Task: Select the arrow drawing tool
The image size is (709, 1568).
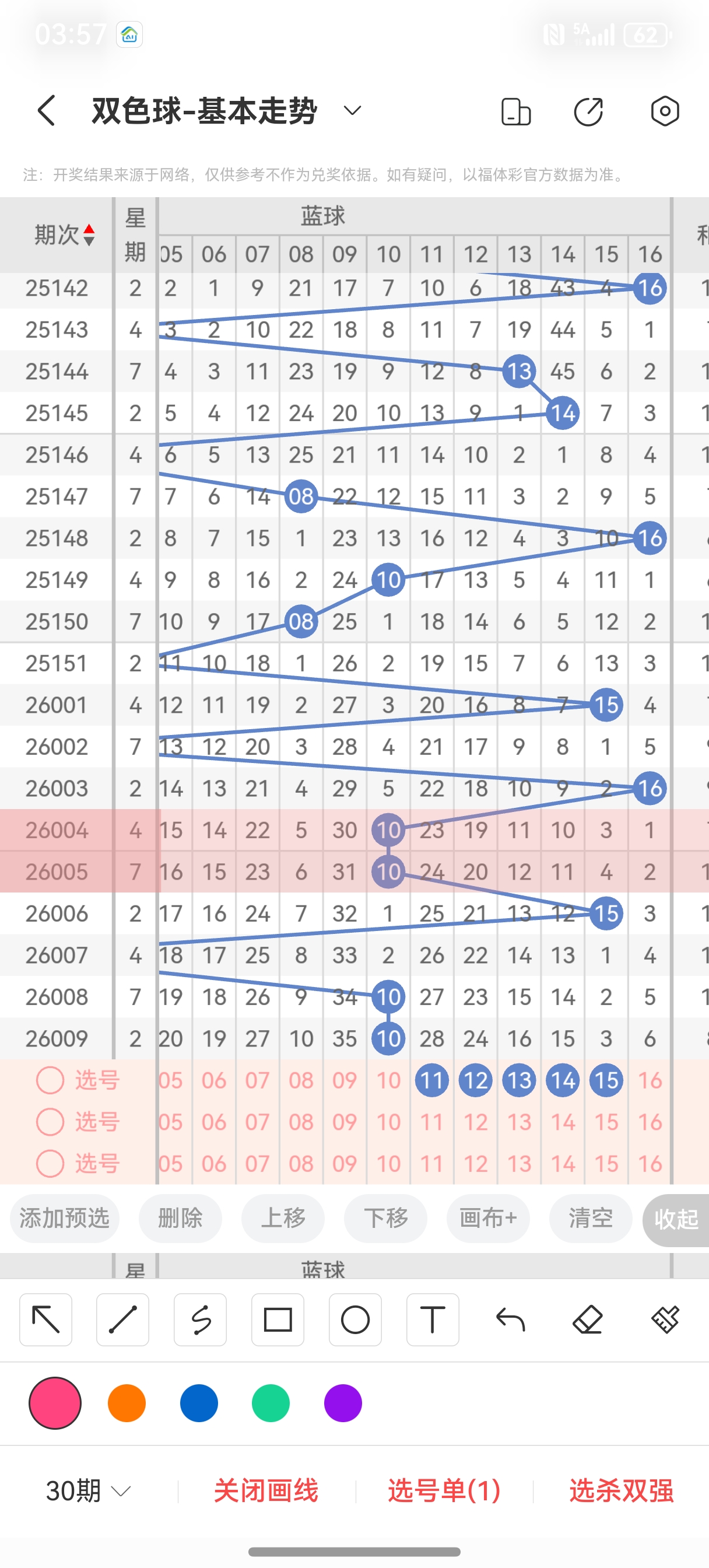Action: 45,1319
